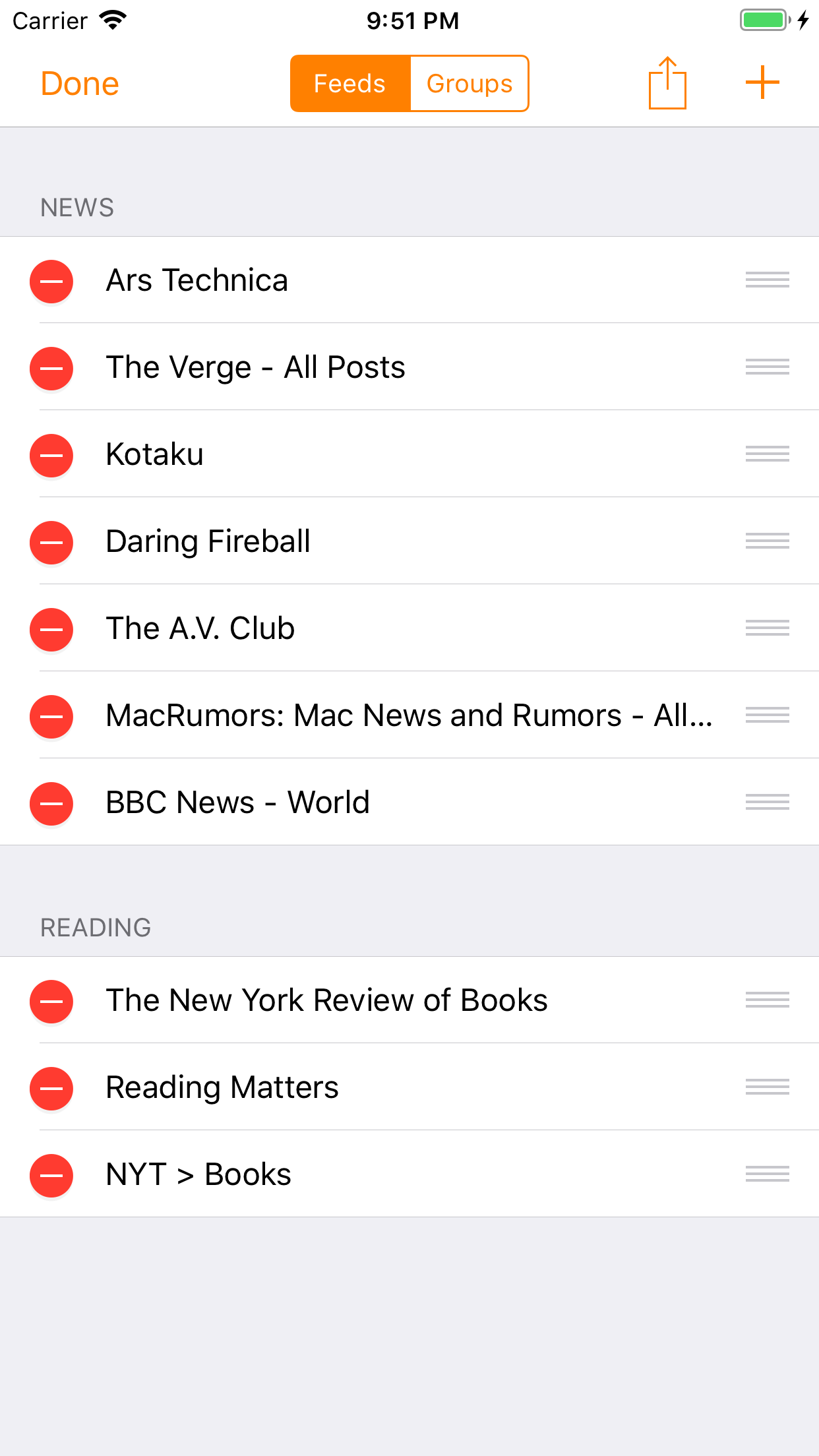The width and height of the screenshot is (819, 1456).
Task: Remove The A.V. Club feed
Action: tap(51, 630)
